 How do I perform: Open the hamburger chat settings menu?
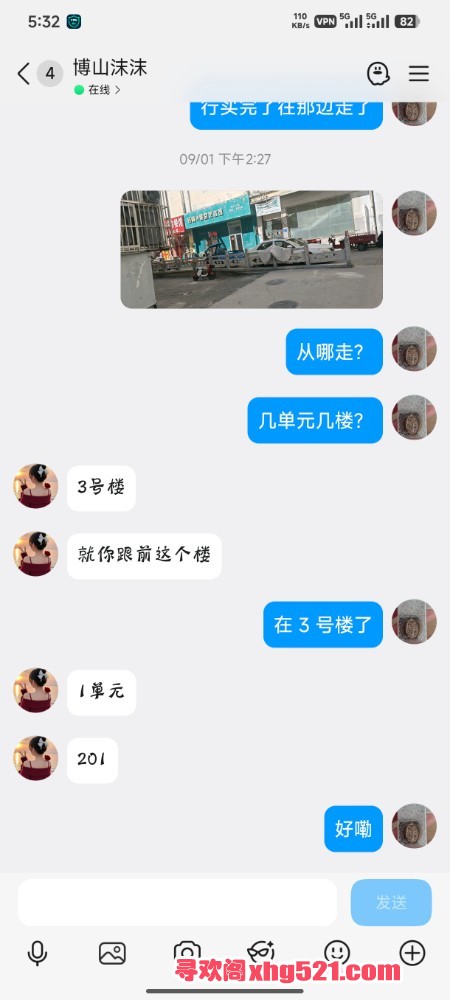pos(419,74)
